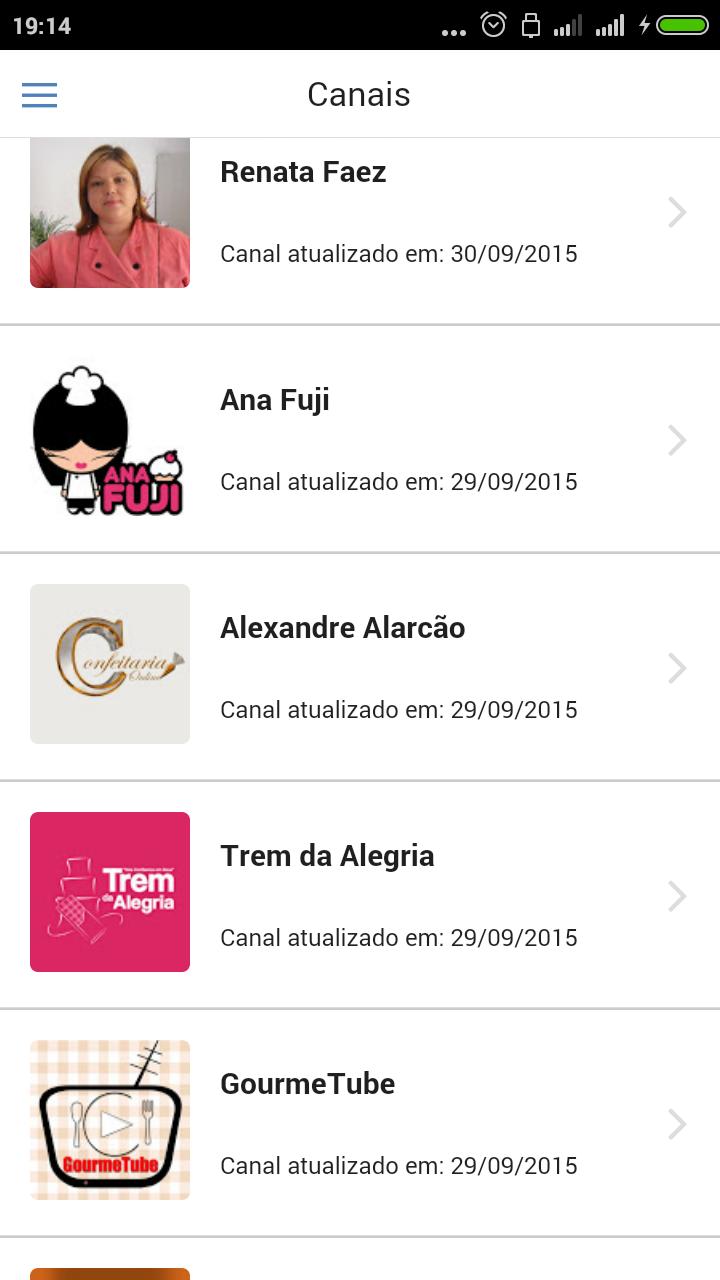The width and height of the screenshot is (720, 1280).
Task: Tap the GourmeTube update date text
Action: click(x=398, y=1166)
